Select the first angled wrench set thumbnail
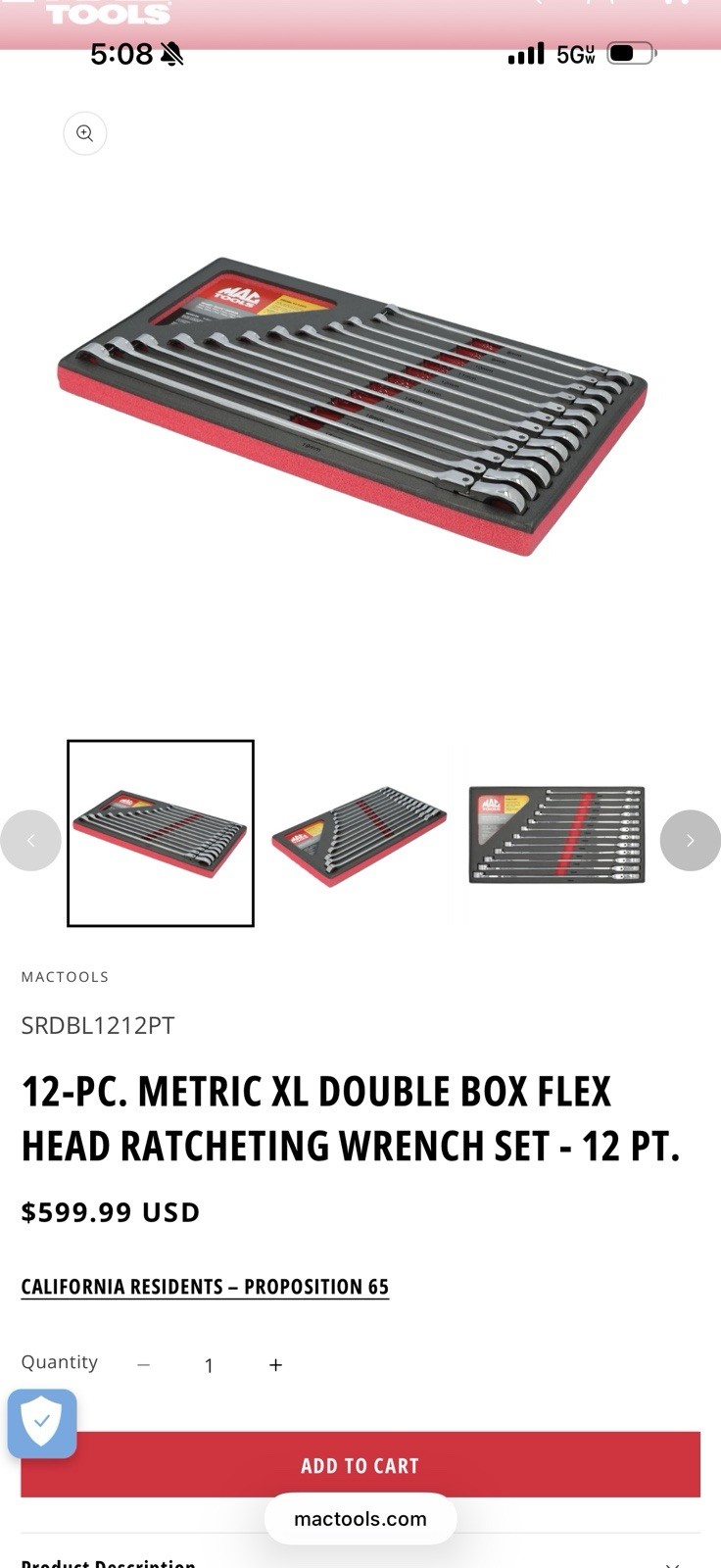Screen dimensions: 721x1568 click(x=161, y=833)
